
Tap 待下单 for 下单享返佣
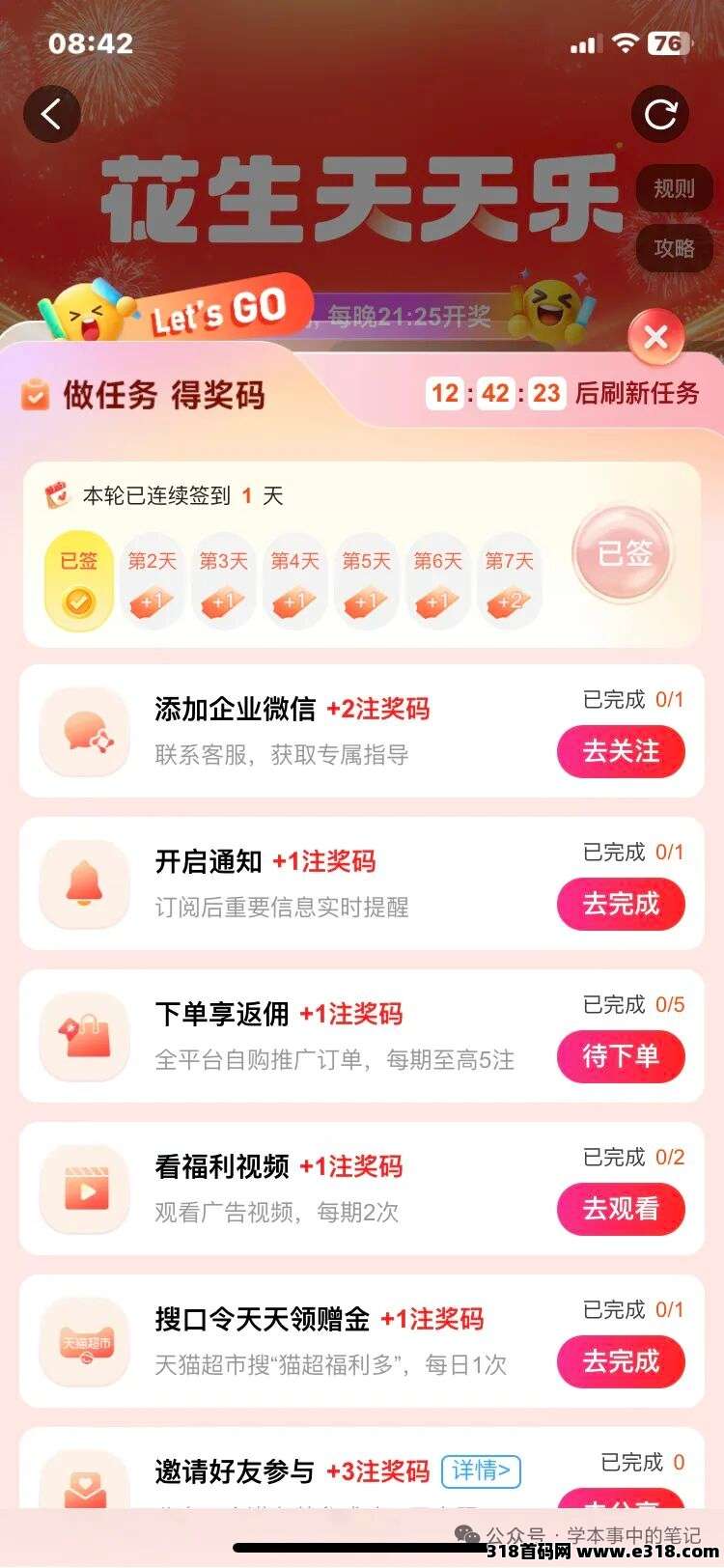[x=621, y=1056]
